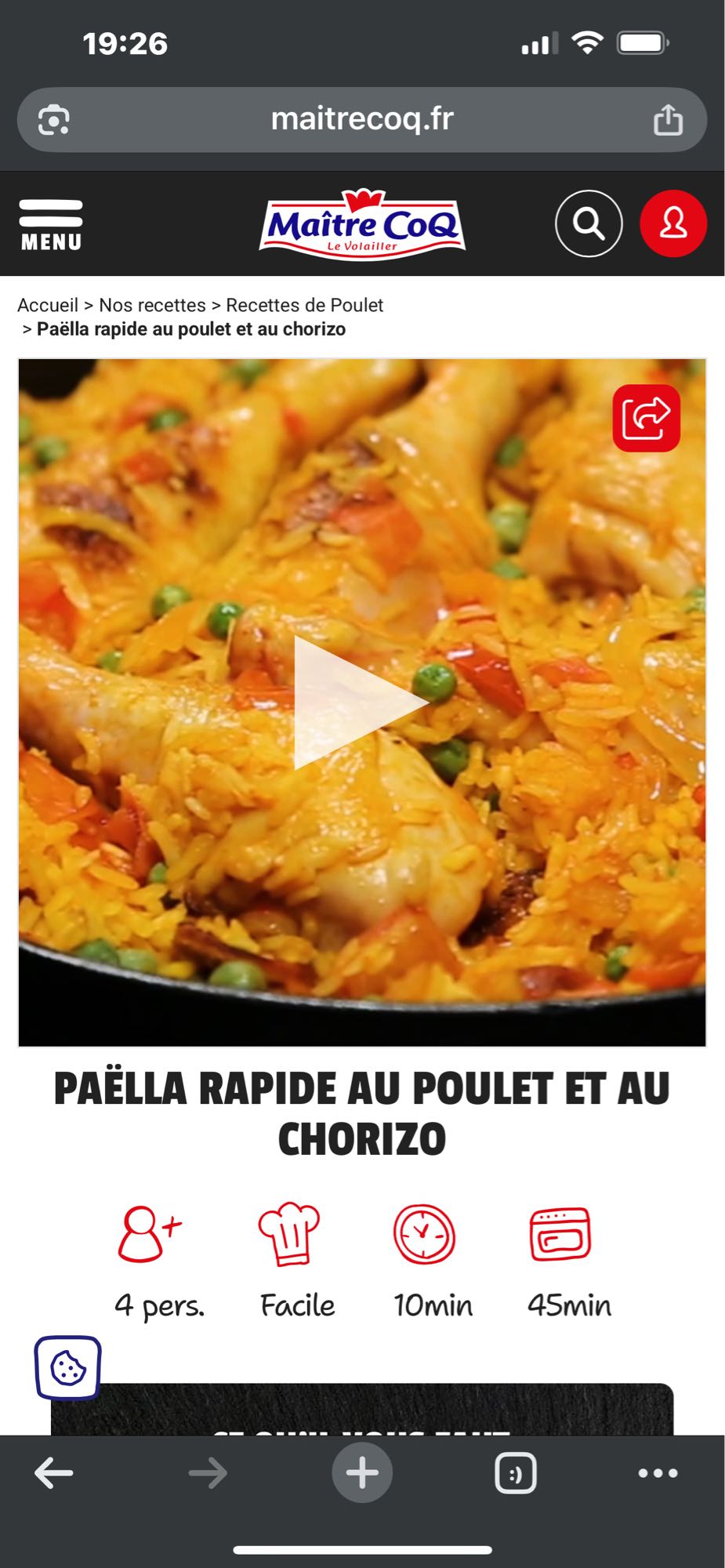Navigate back with the browser arrow
This screenshot has width=725, height=1568.
pyautogui.click(x=51, y=1472)
